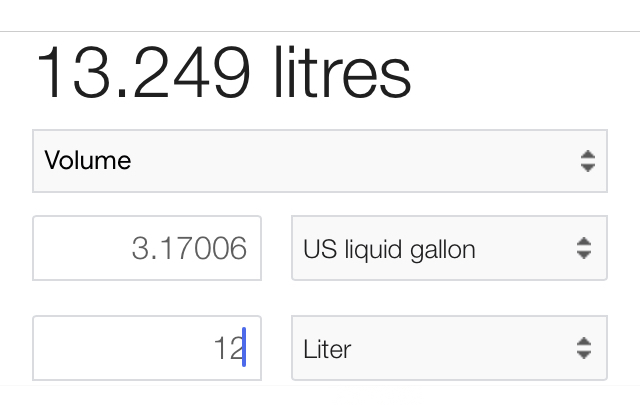
Task: Tap the 3.17006 gallon value field
Action: (147, 248)
